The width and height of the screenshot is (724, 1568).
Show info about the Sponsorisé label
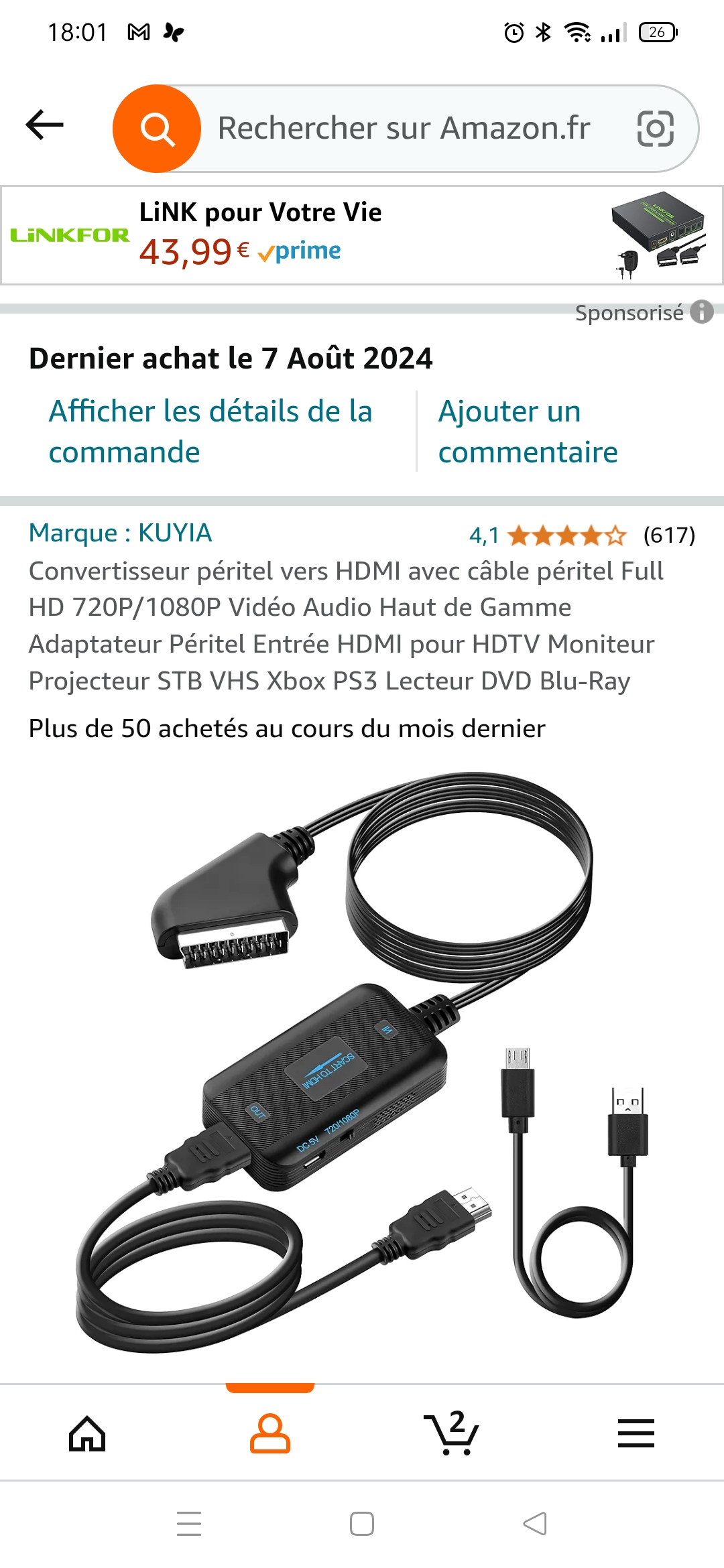click(x=702, y=312)
